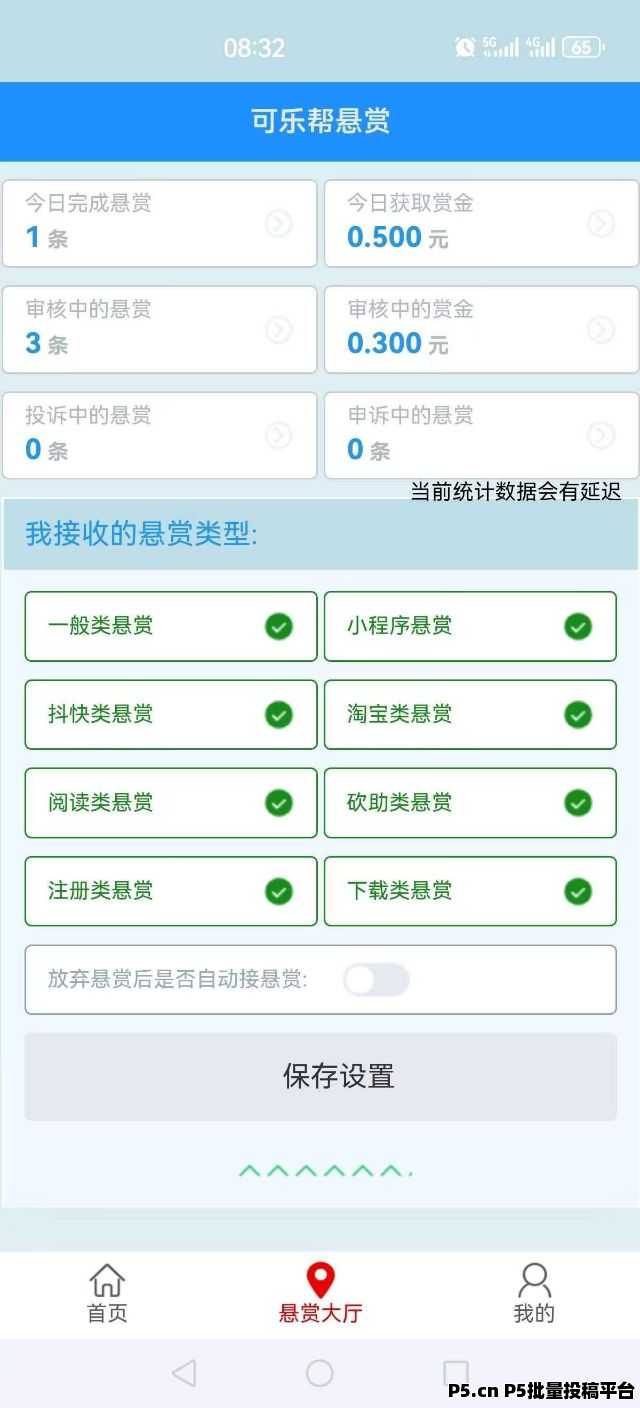Uncheck 一般类悬赏 bounty type
This screenshot has width=640, height=1408.
278,627
